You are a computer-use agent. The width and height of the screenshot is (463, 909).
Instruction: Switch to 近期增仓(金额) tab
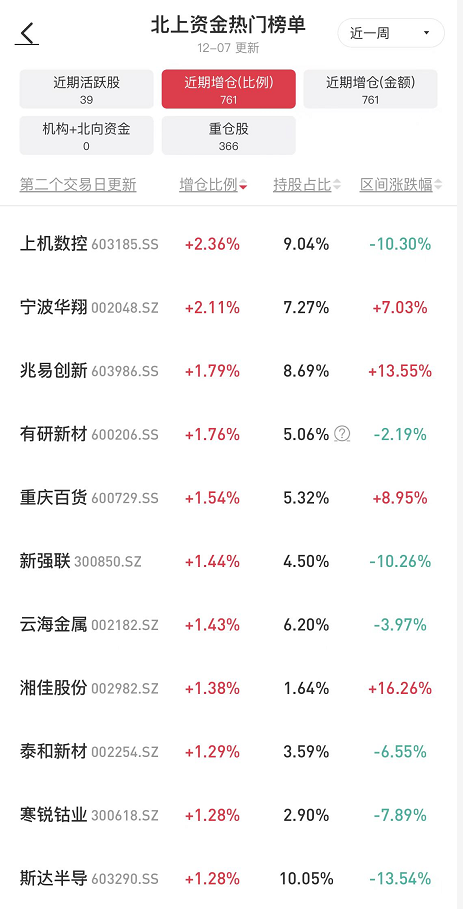pos(370,89)
